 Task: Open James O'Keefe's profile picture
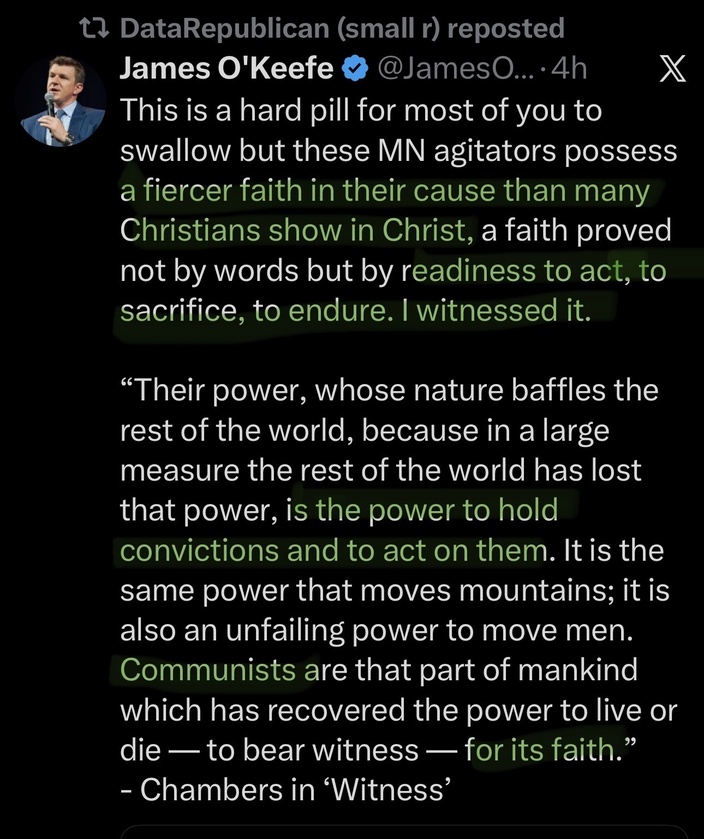click(62, 102)
